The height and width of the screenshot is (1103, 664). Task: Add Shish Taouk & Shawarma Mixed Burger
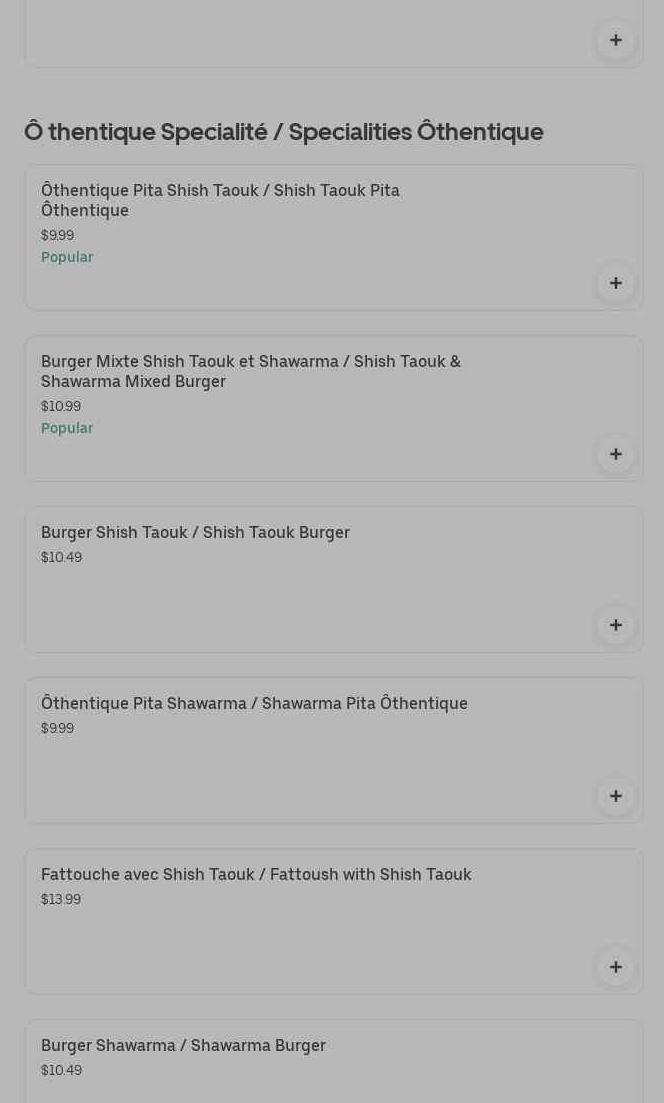[616, 454]
